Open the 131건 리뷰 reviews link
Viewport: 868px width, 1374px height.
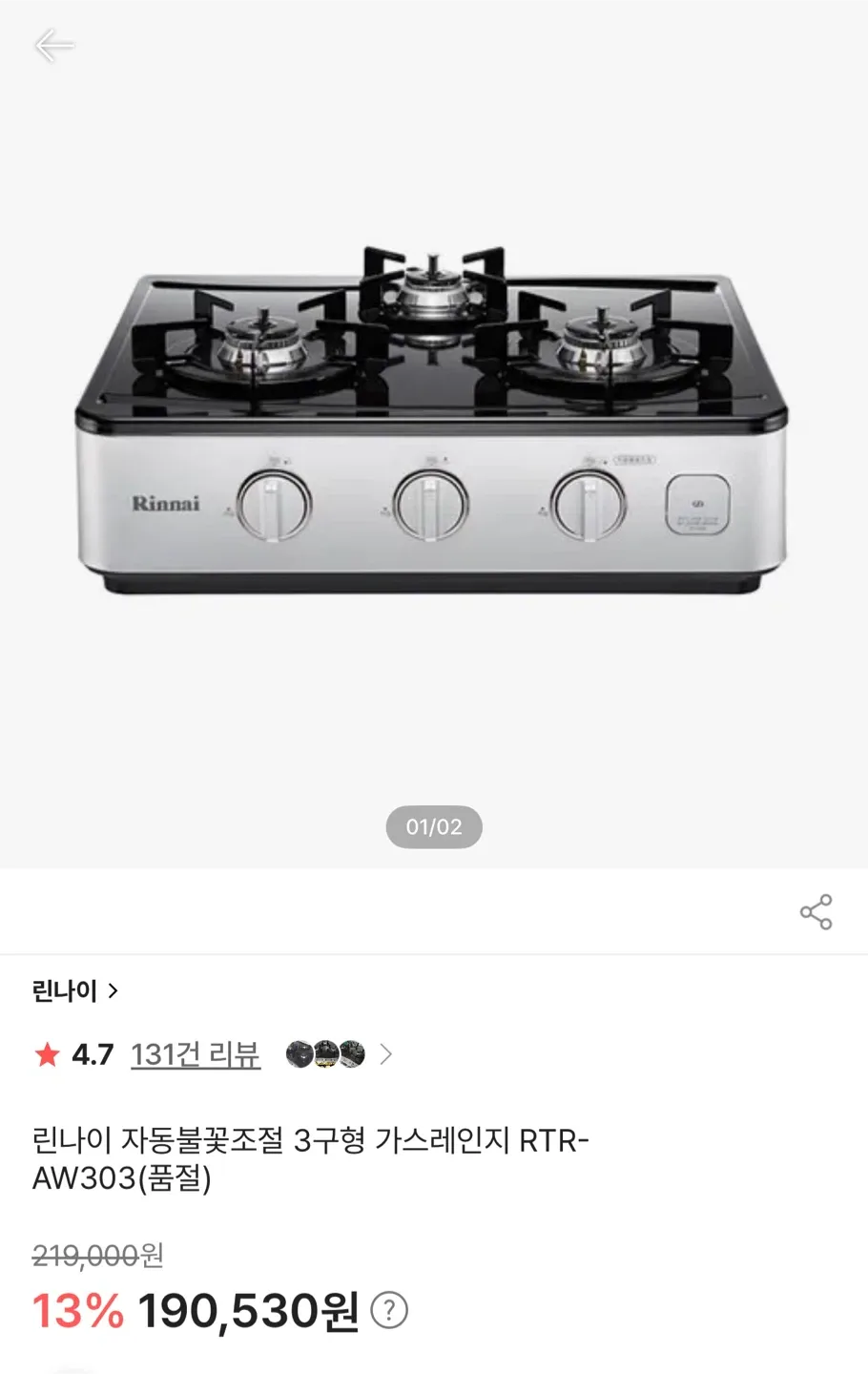pyautogui.click(x=196, y=1054)
